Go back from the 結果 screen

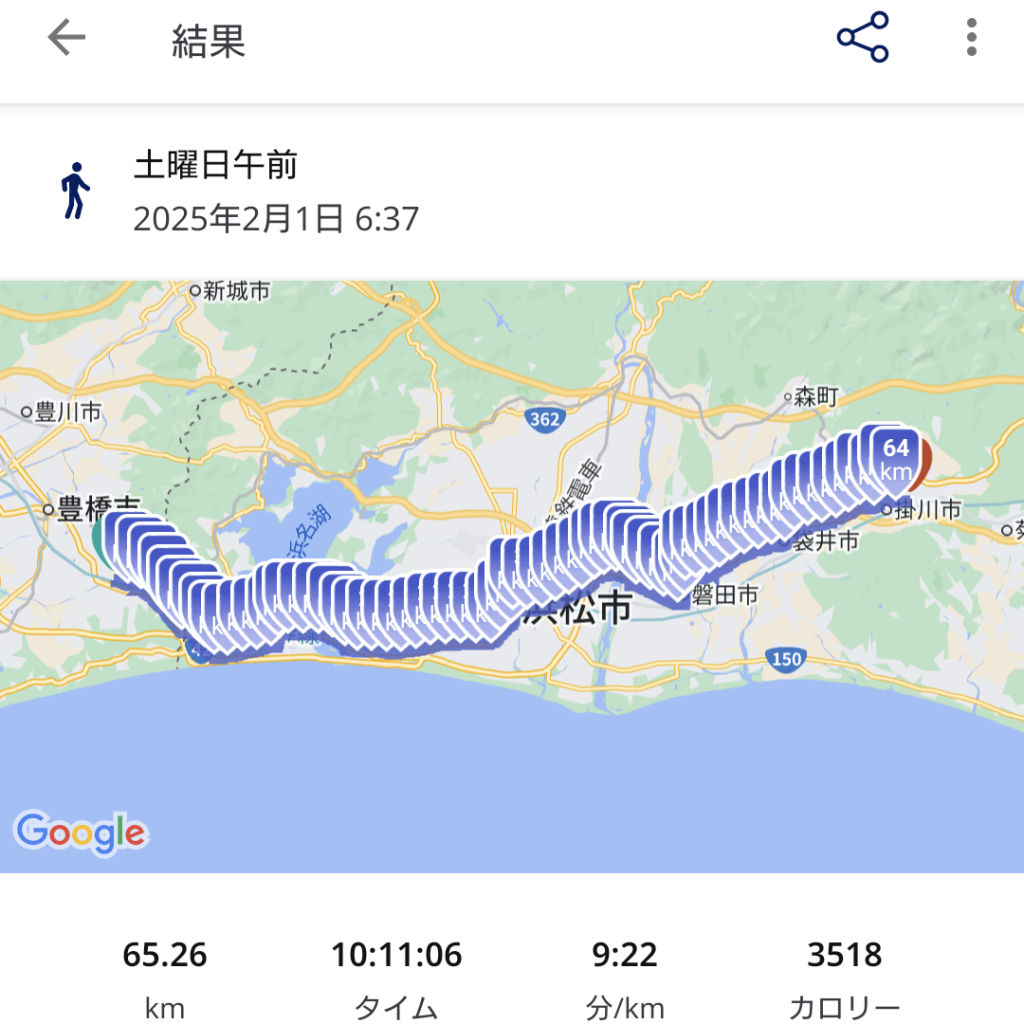(67, 39)
